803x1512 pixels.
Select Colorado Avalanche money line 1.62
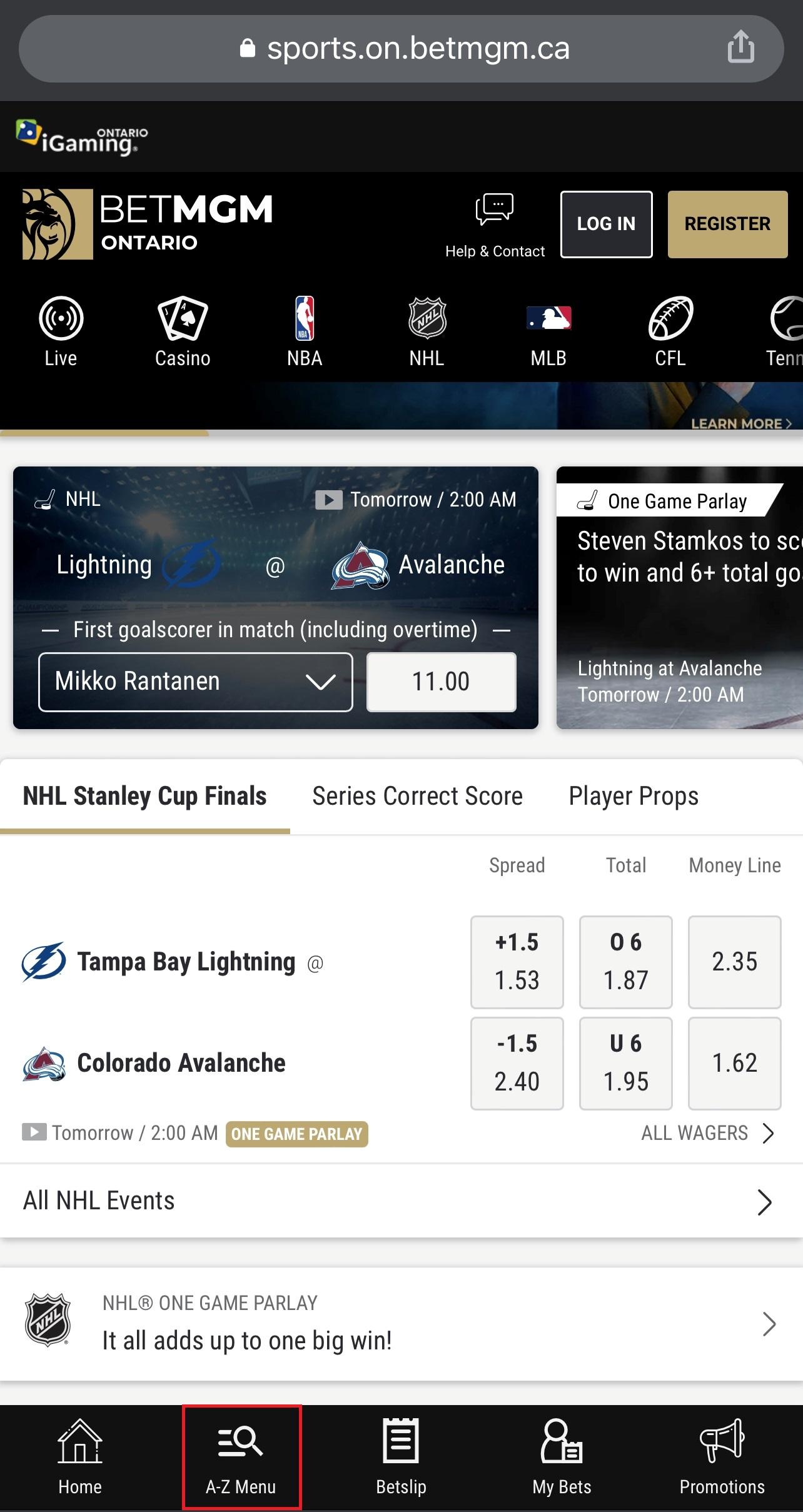click(734, 1062)
